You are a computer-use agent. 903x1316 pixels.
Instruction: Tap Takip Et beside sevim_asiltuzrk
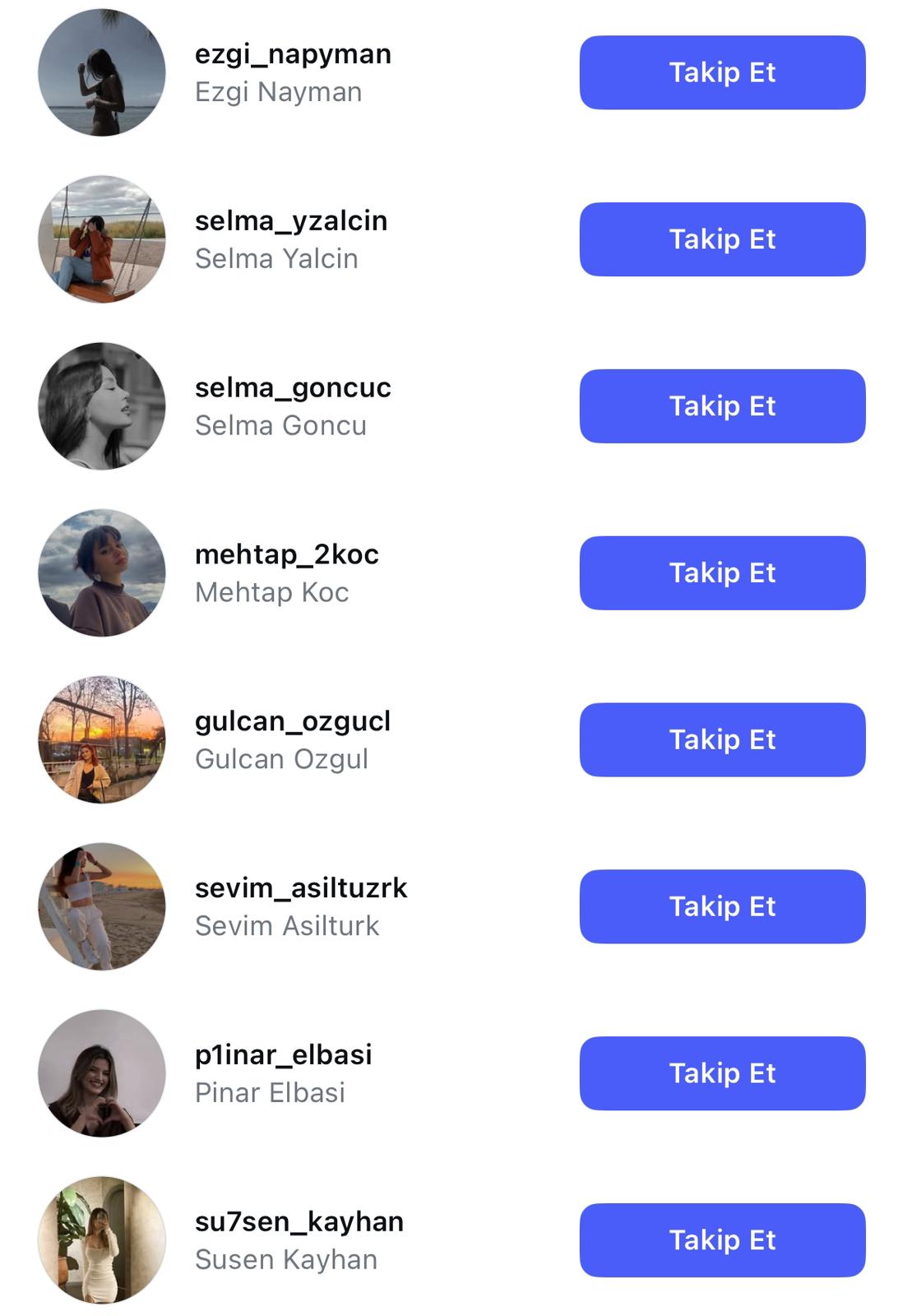click(722, 906)
